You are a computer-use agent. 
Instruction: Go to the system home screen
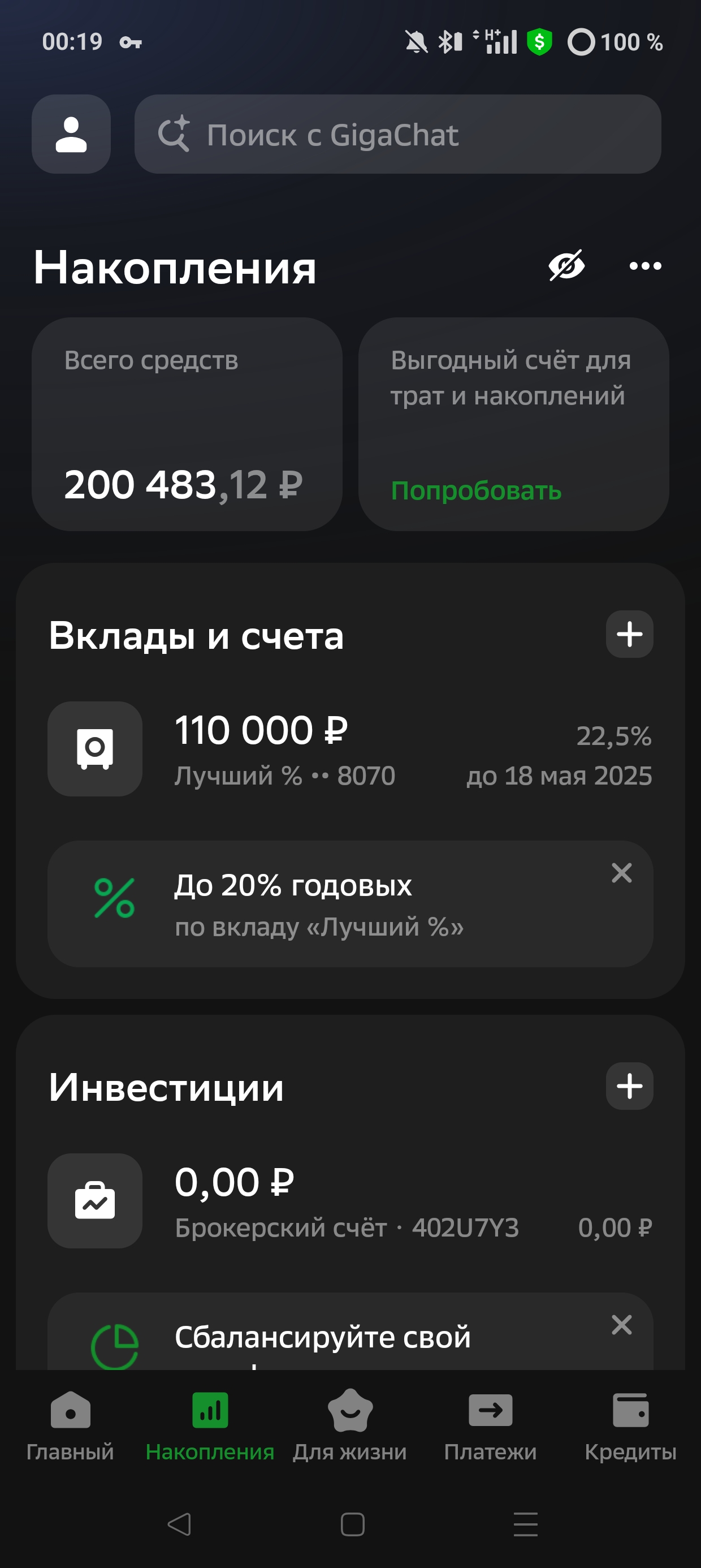(352, 1525)
